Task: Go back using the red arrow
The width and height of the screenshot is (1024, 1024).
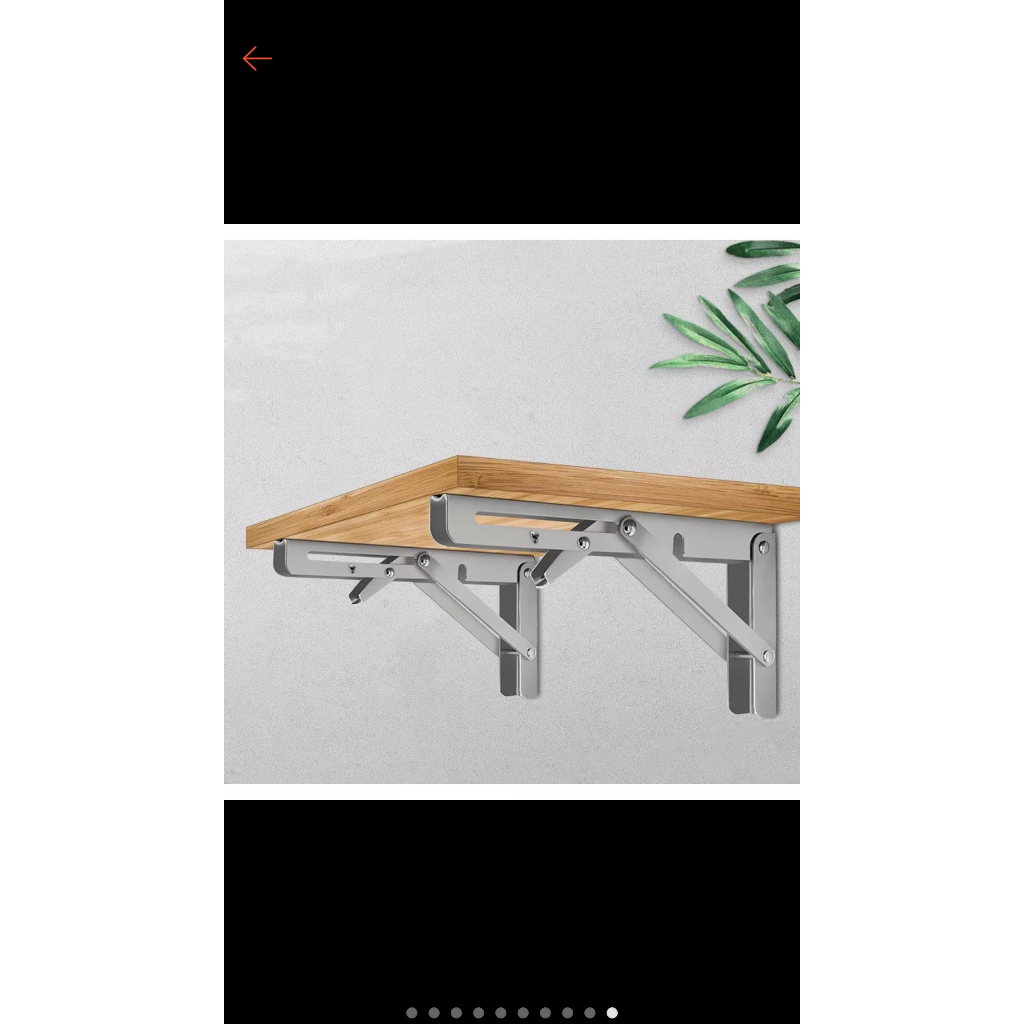Action: click(257, 59)
